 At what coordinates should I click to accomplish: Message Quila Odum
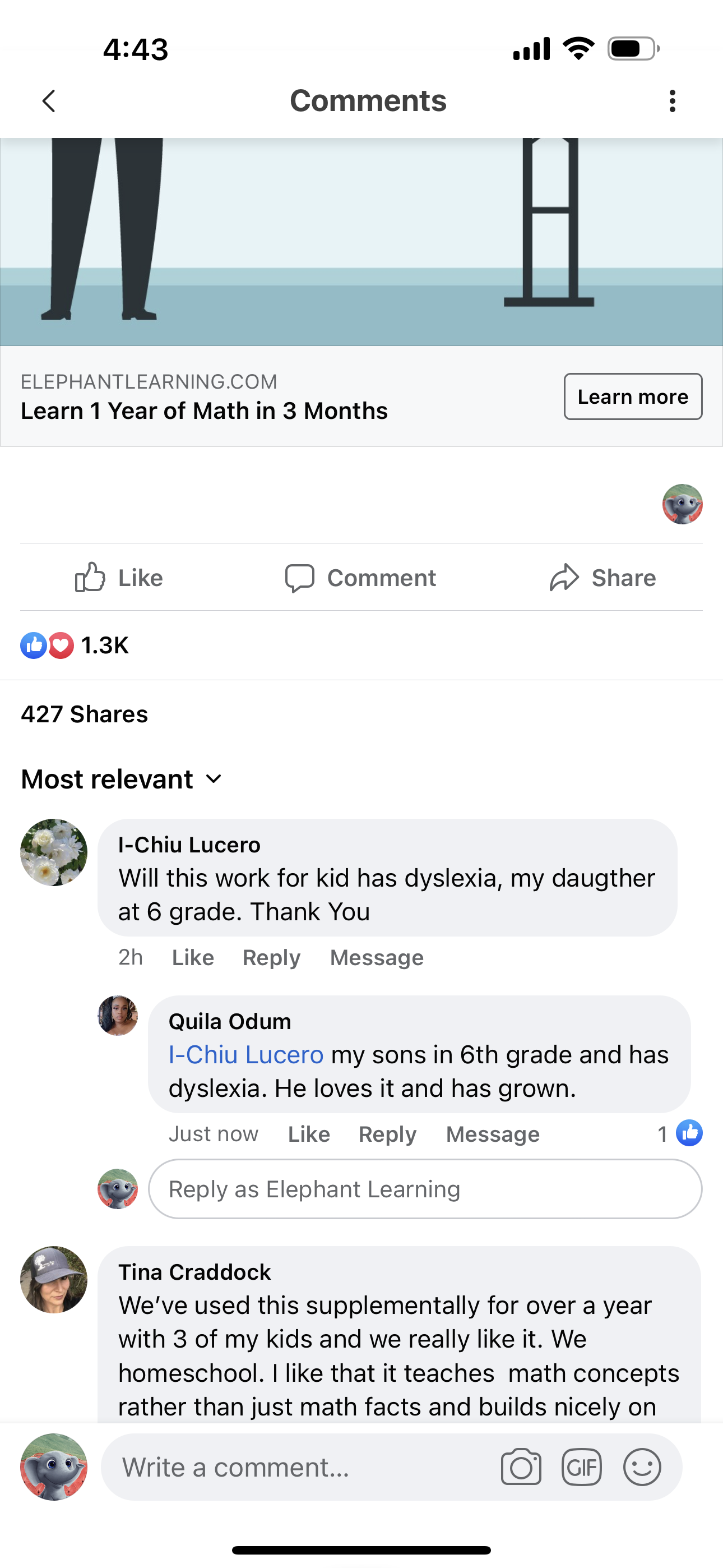click(x=493, y=1134)
